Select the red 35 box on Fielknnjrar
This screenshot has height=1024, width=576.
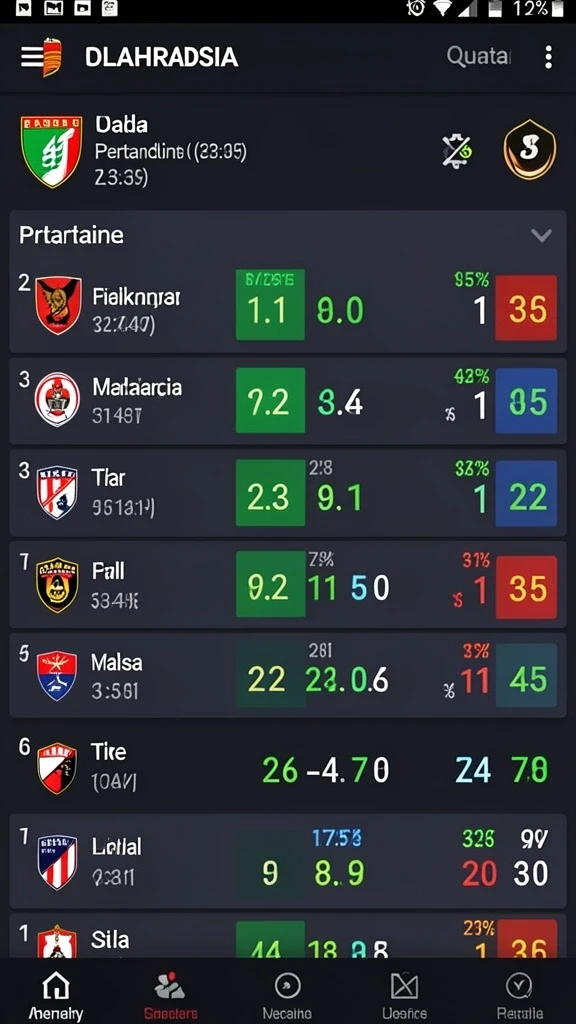click(x=526, y=308)
